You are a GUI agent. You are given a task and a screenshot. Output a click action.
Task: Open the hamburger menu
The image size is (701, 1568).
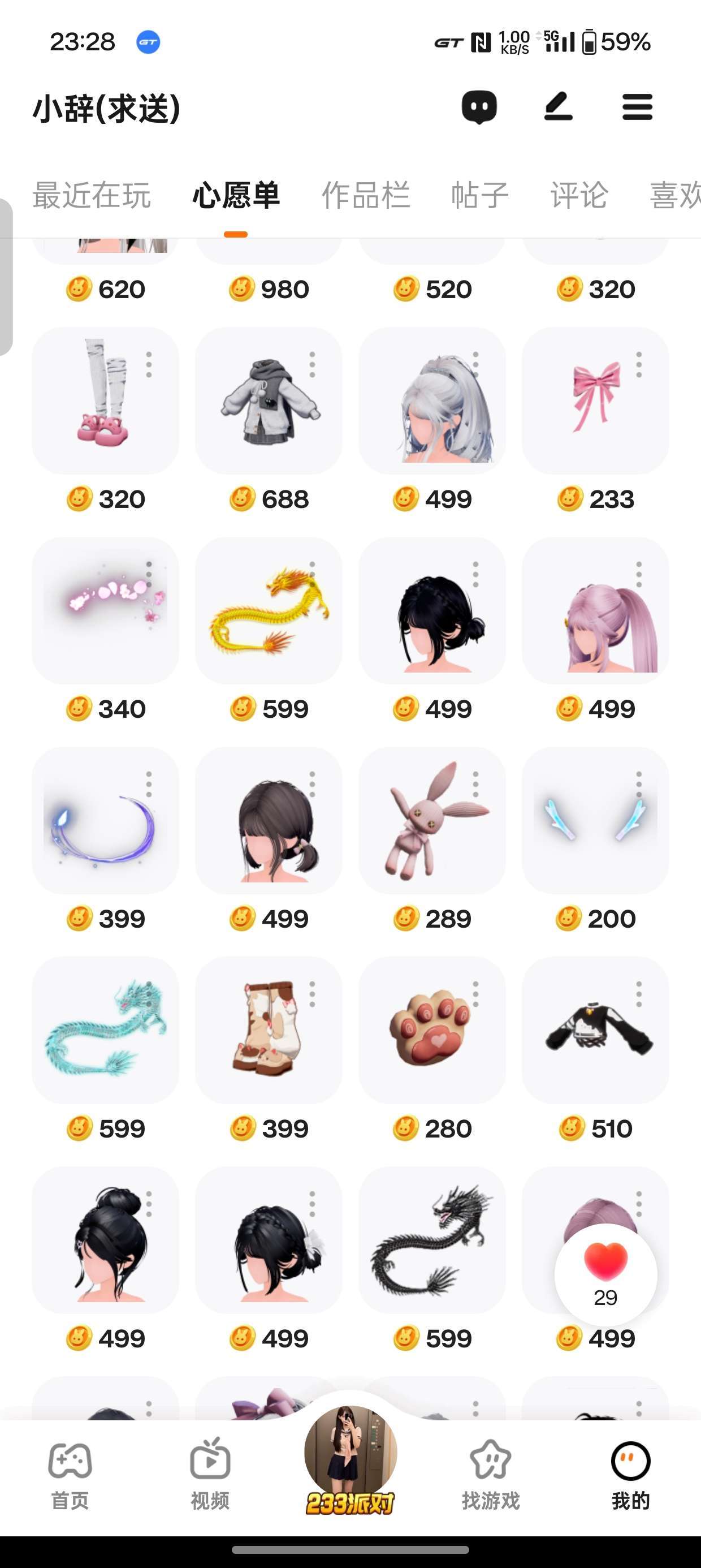(x=637, y=107)
